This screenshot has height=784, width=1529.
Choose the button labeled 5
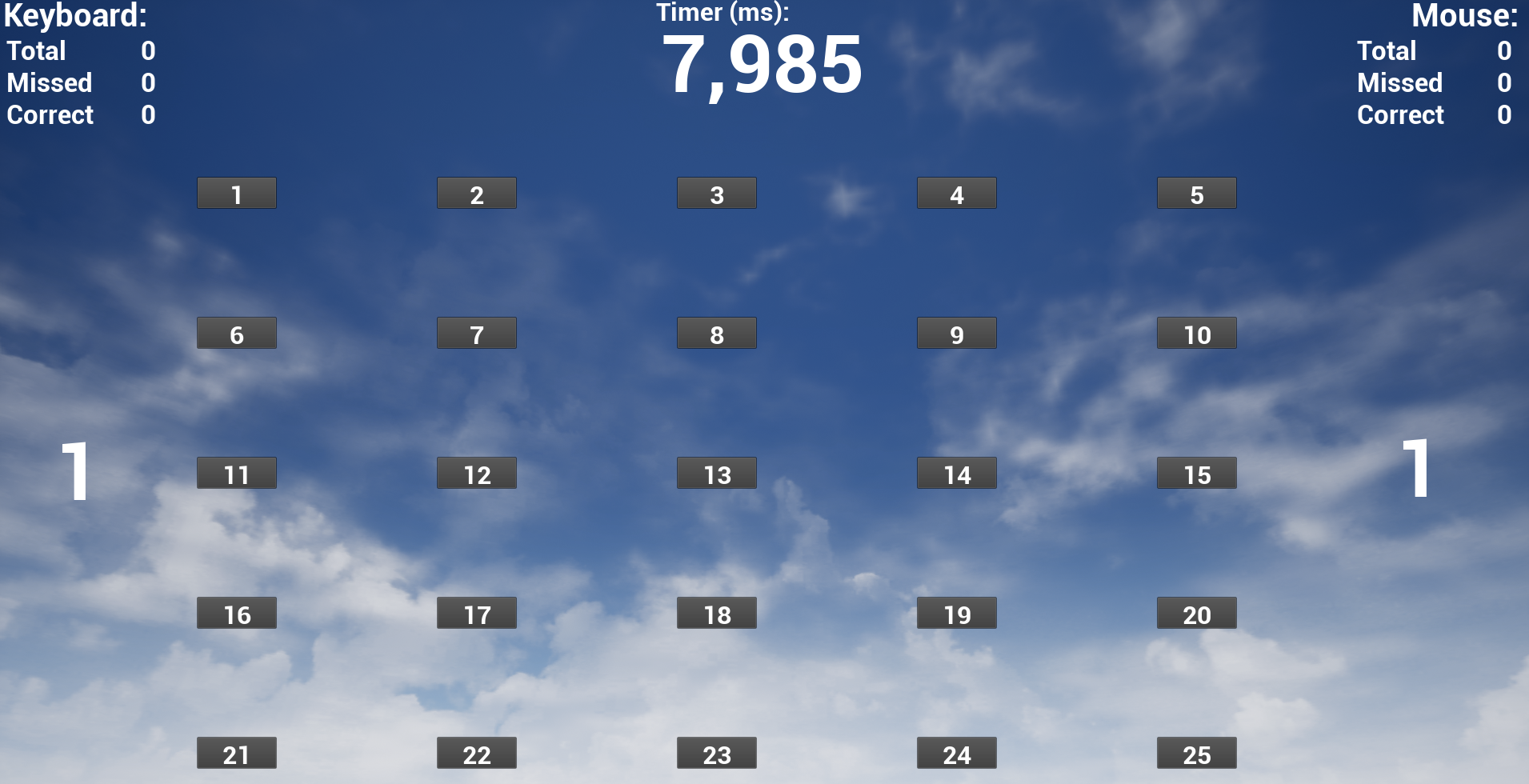(x=1197, y=194)
